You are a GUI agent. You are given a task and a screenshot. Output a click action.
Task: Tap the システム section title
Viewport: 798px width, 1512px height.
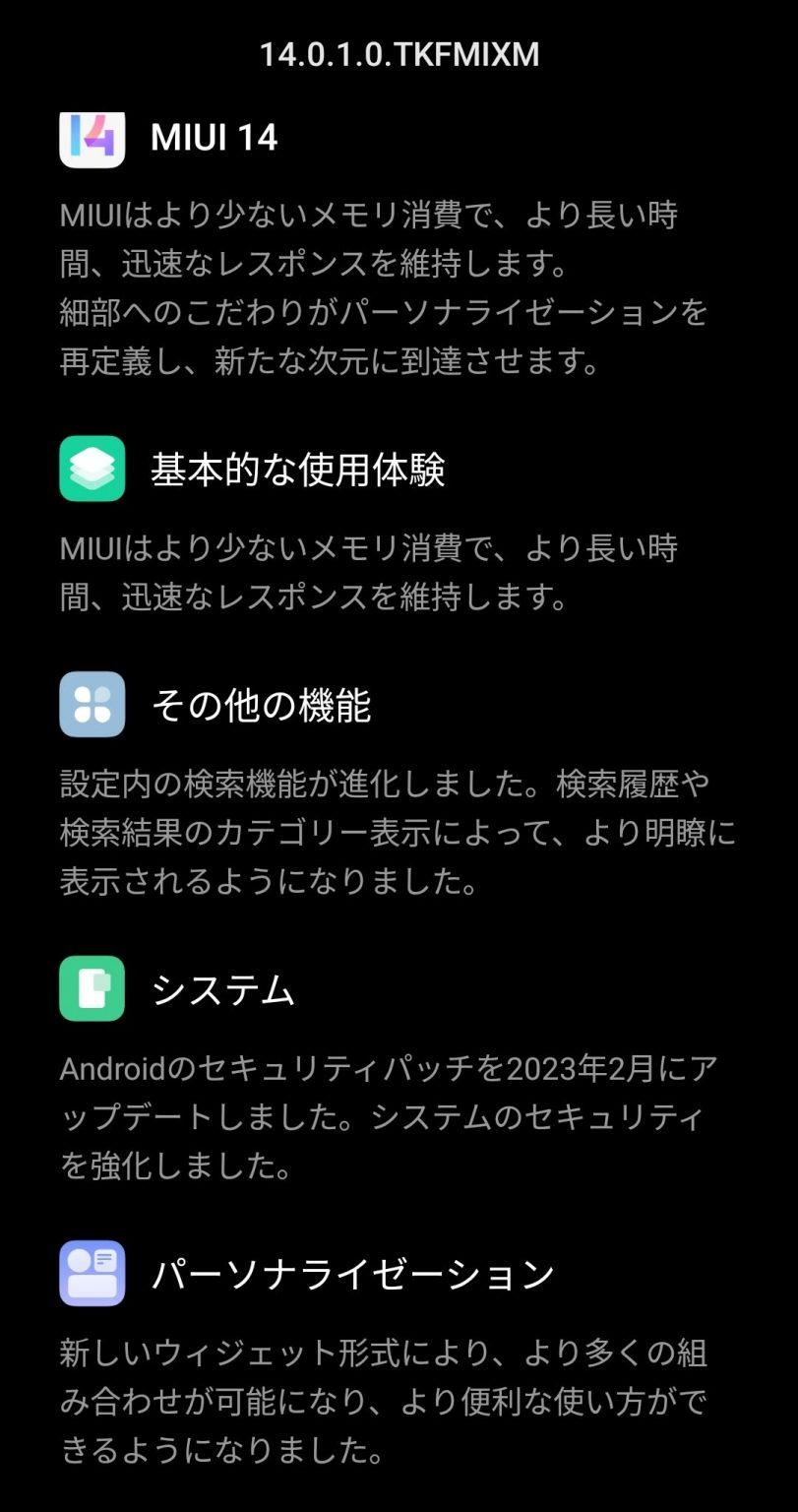223,992
